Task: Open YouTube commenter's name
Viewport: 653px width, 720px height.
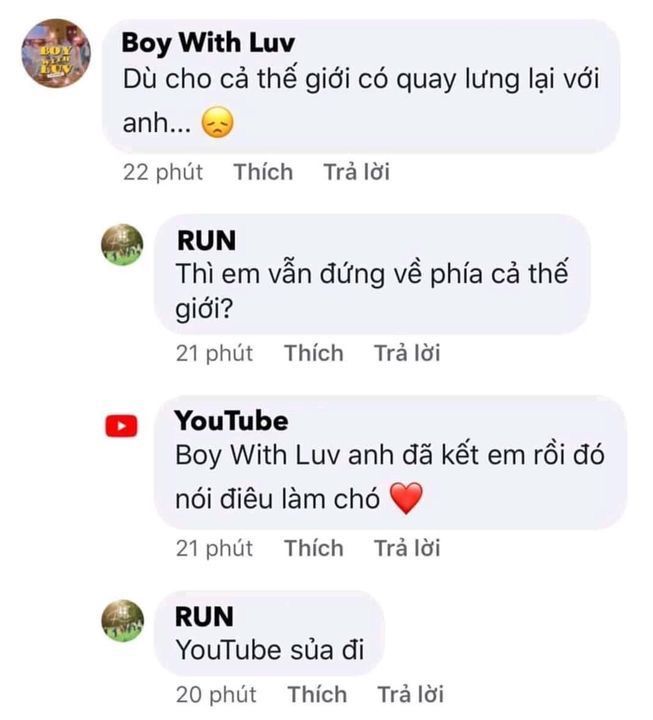Action: 231,420
